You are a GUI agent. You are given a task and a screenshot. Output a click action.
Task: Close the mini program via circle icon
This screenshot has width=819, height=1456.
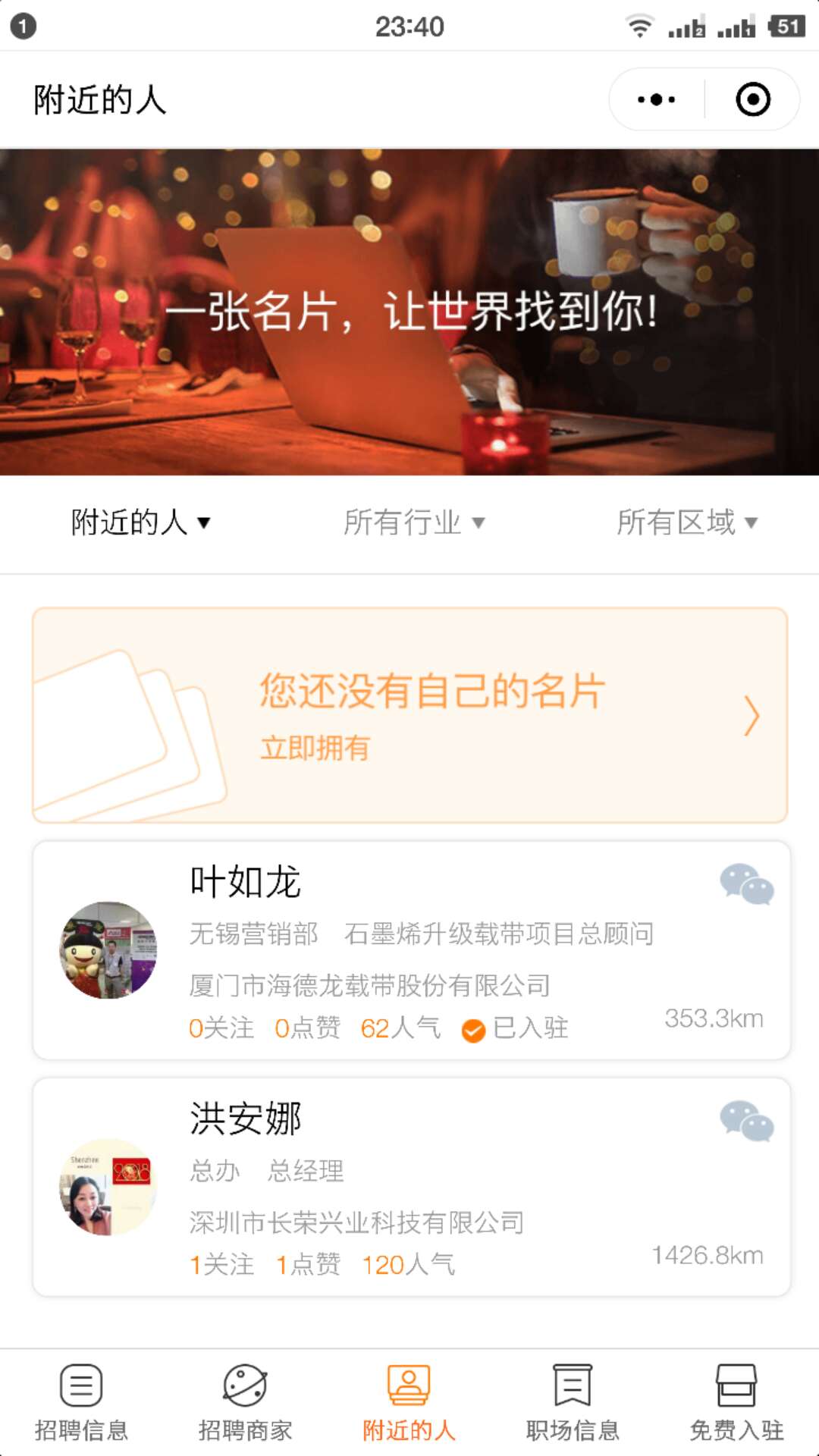[753, 99]
